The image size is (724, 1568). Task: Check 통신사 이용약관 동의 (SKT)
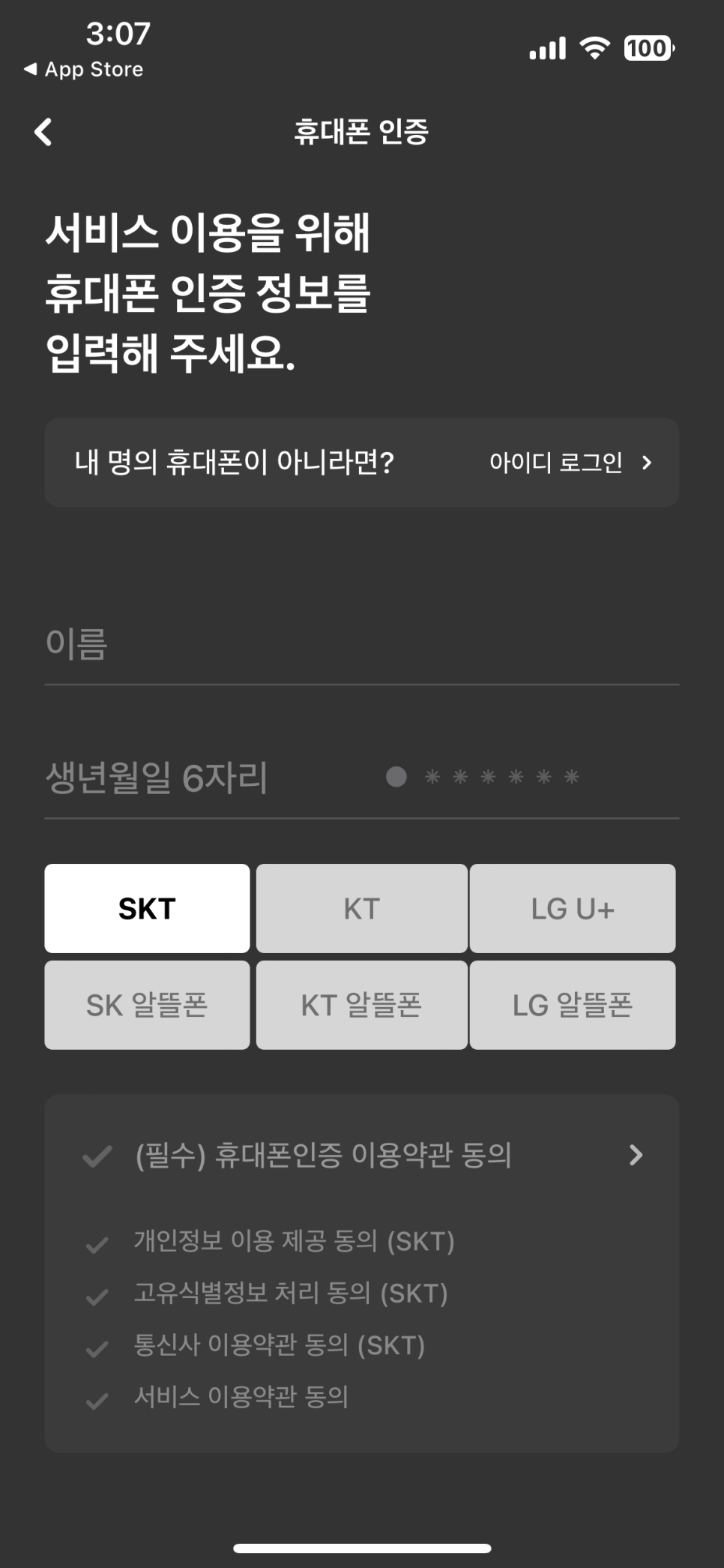(97, 1348)
